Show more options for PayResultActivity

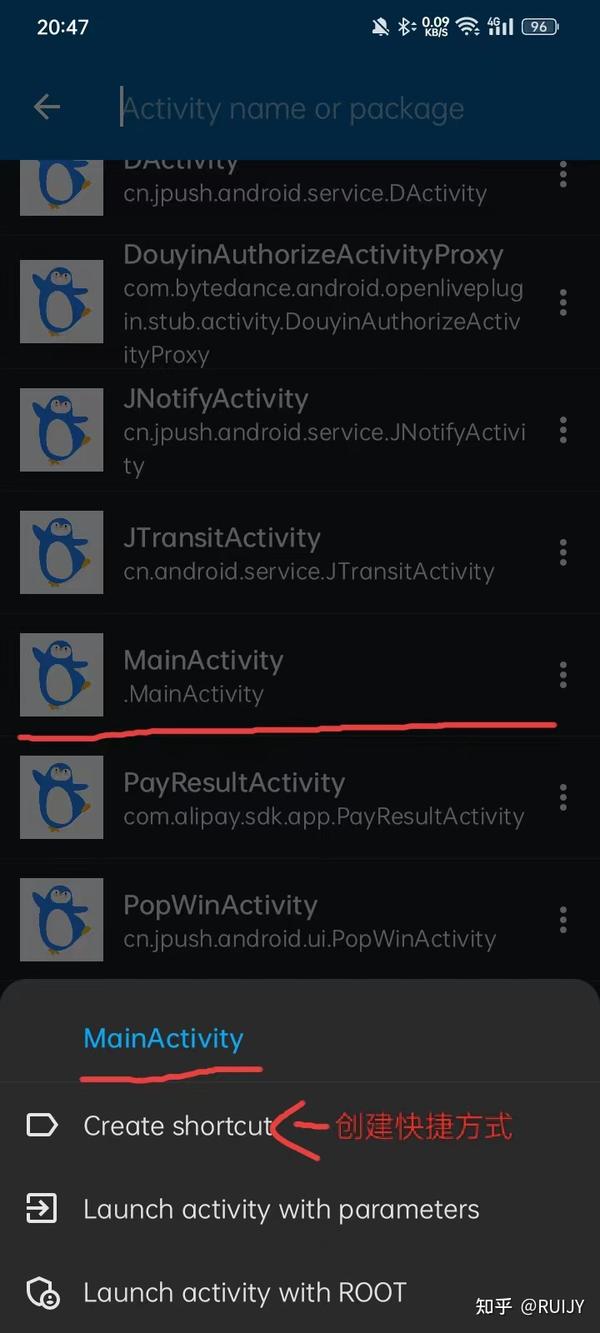coord(563,797)
